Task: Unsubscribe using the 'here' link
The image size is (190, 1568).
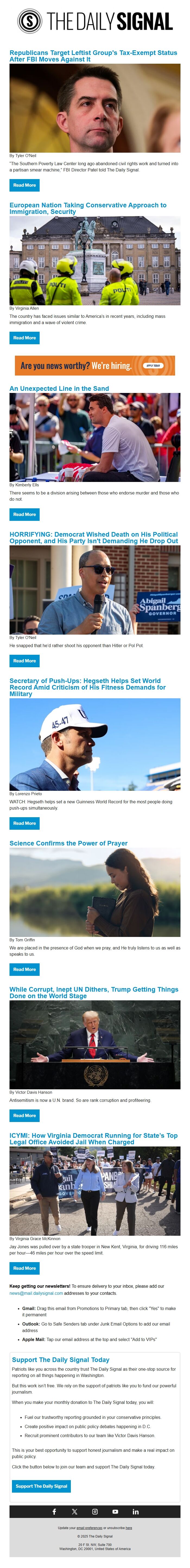Action: point(129,1528)
